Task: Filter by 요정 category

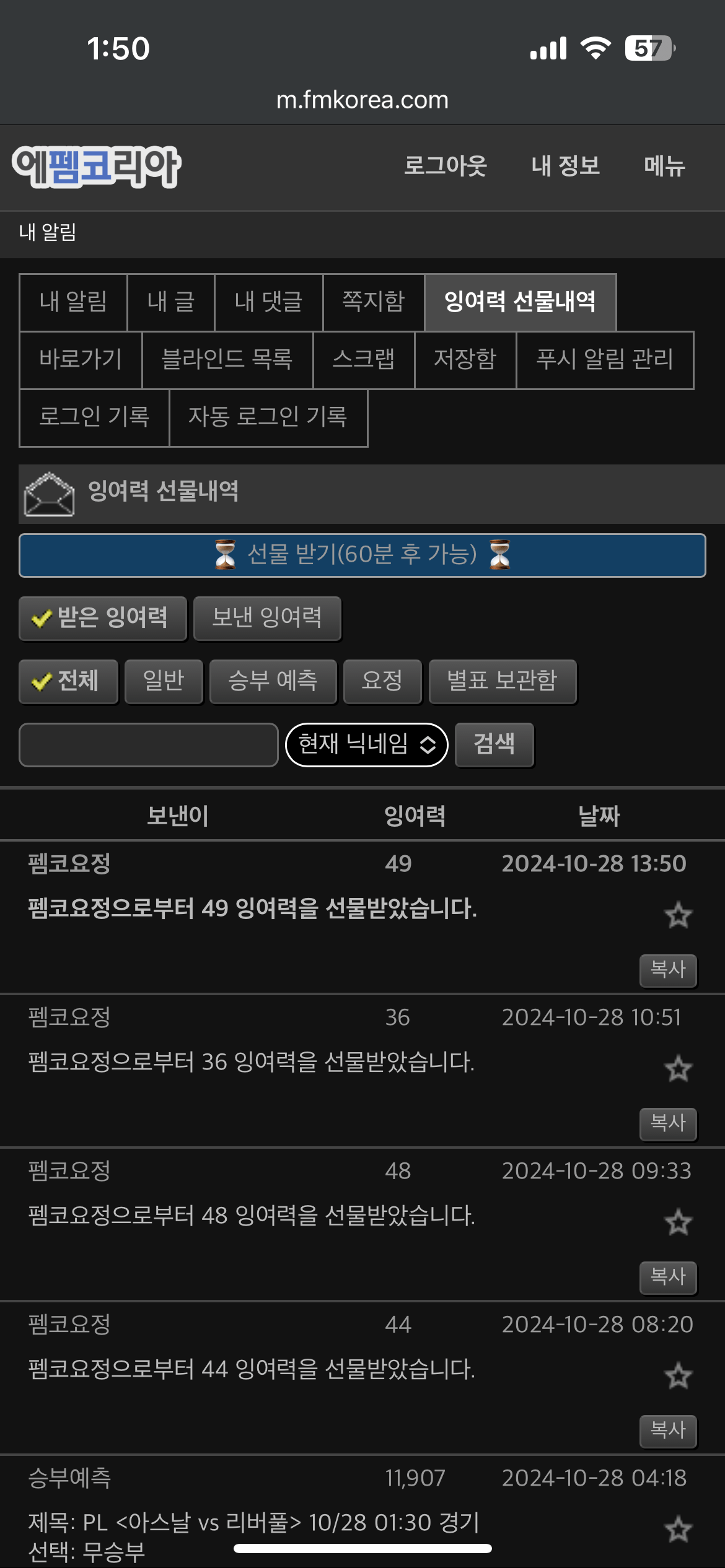Action: (382, 681)
